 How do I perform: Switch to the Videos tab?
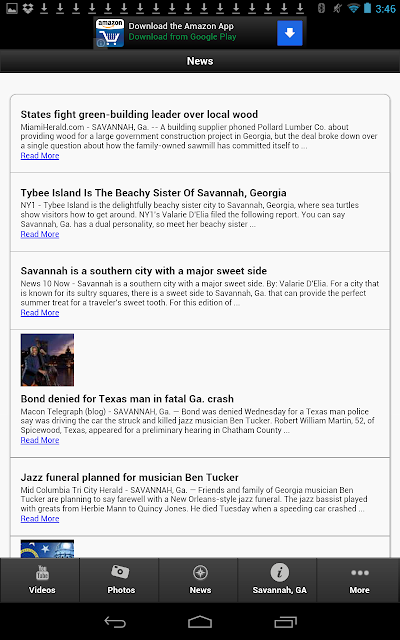pyautogui.click(x=40, y=580)
